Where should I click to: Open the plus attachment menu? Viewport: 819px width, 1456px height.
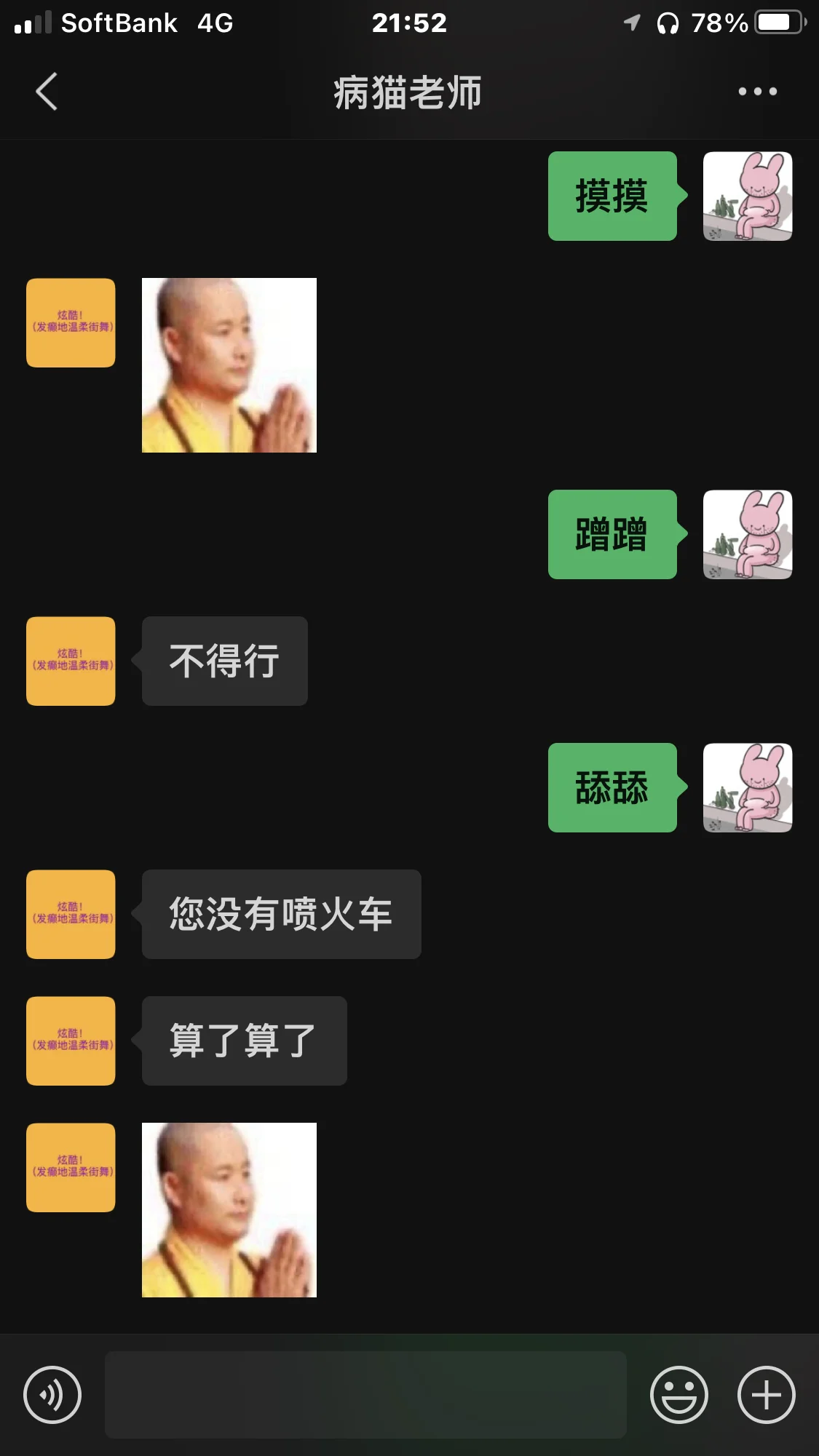click(766, 1394)
